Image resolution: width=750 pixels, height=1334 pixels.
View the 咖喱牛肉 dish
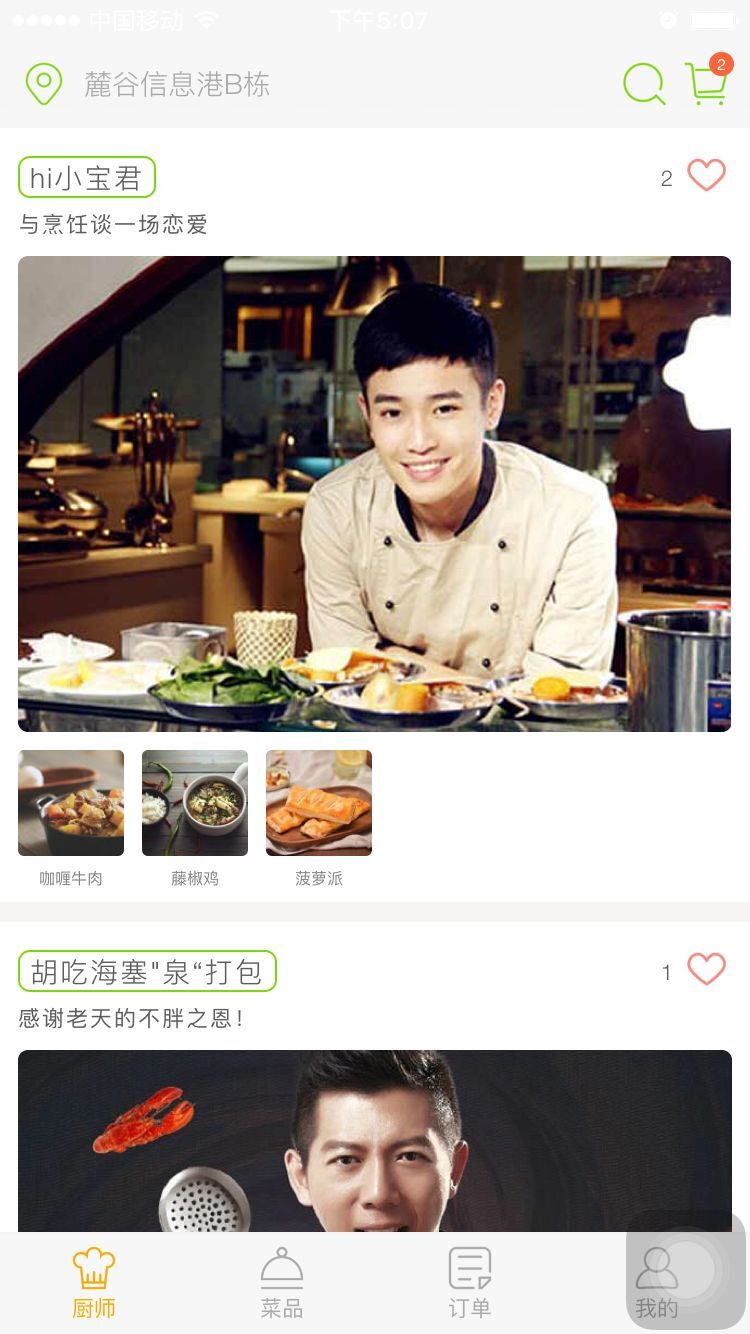coord(71,803)
